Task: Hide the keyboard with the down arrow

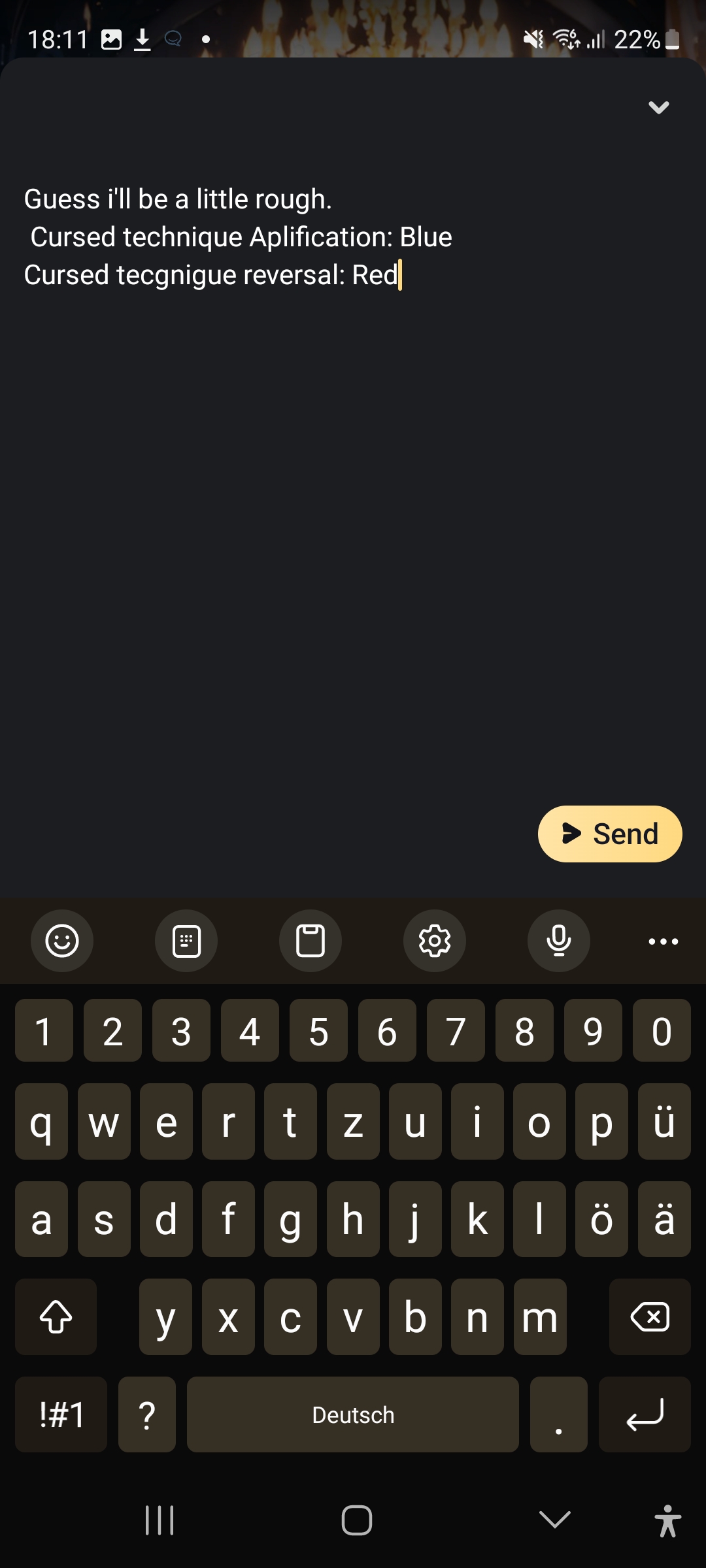Action: coord(554,1520)
